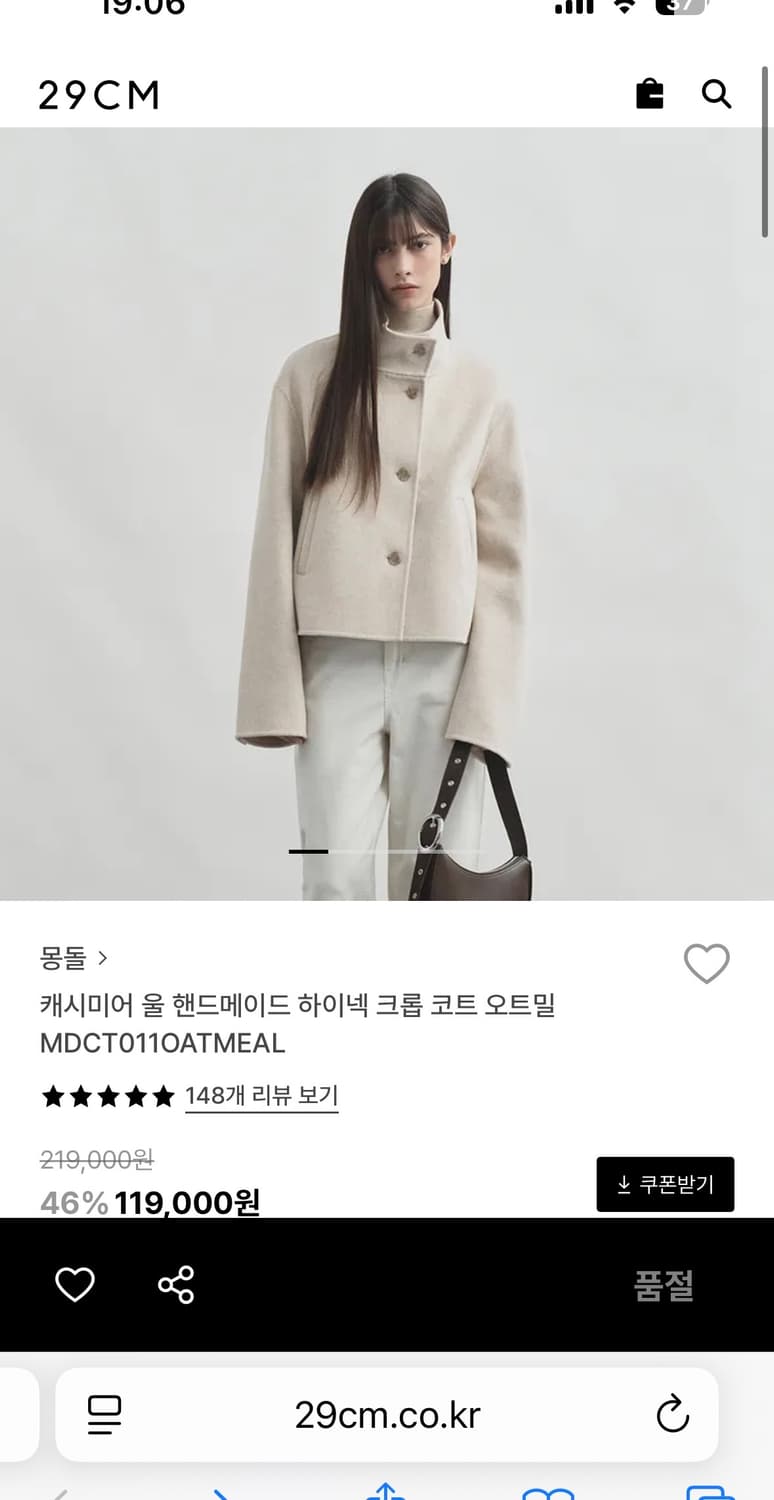
Task: Tap the 29CM logo to go home
Action: (x=98, y=94)
